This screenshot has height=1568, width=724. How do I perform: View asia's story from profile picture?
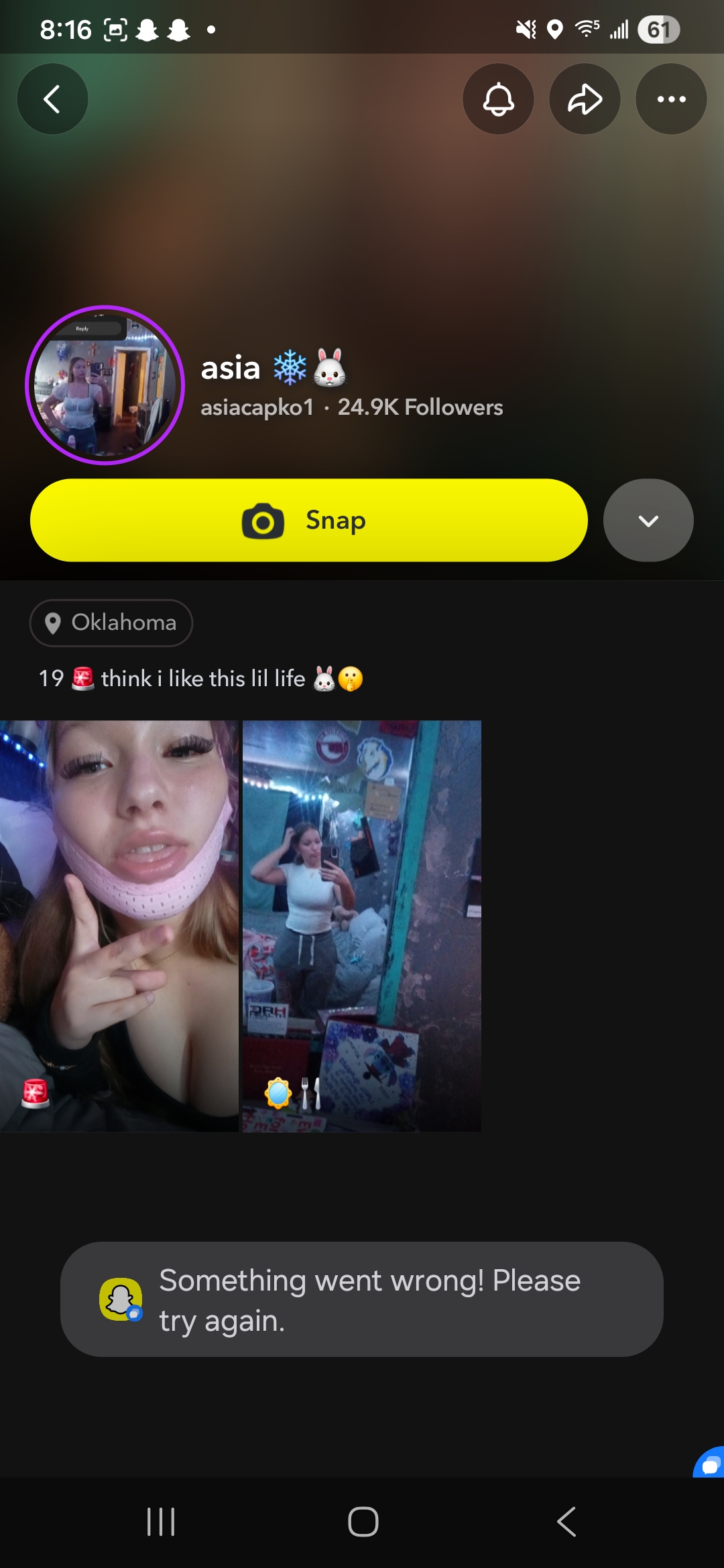(105, 385)
